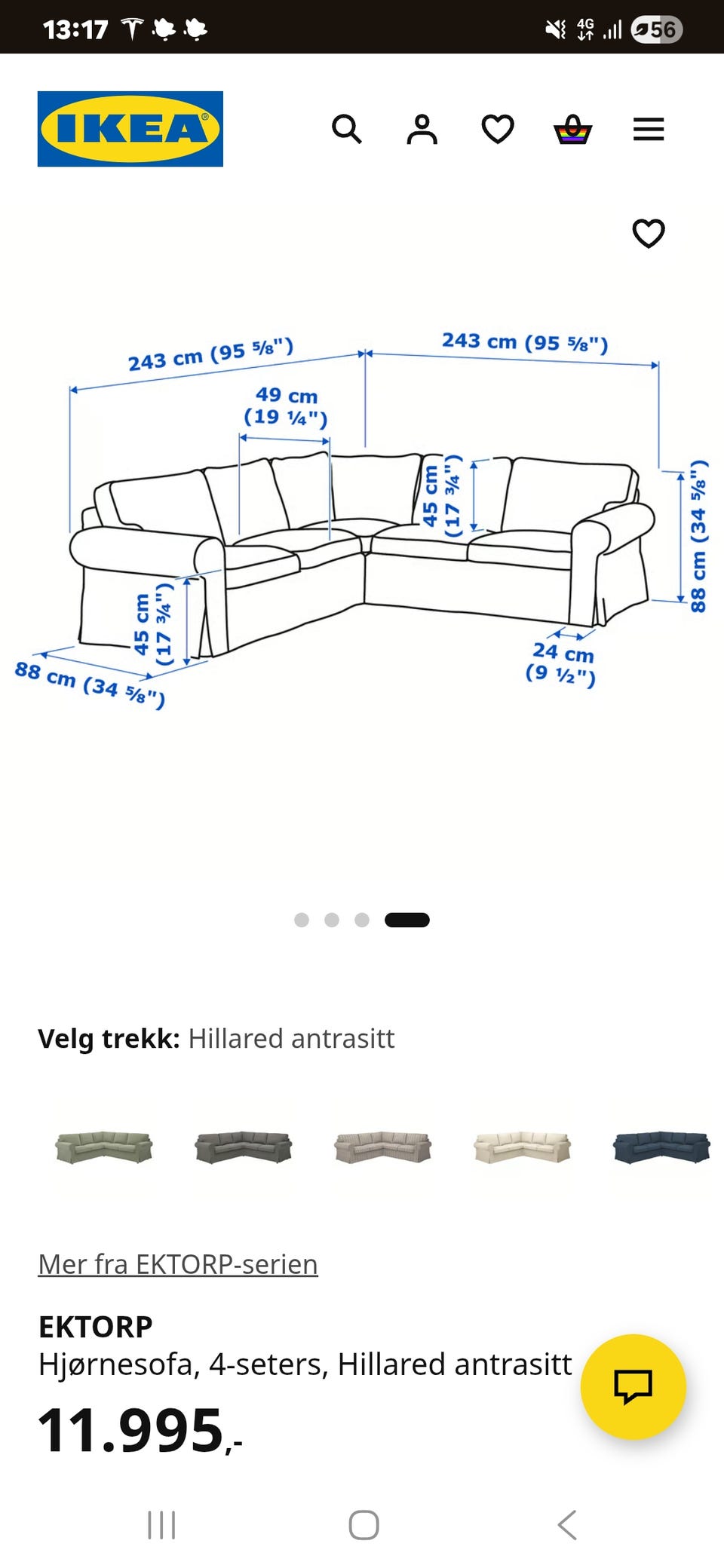Select the current Hillared antrasitt cover option

pyautogui.click(x=243, y=1148)
